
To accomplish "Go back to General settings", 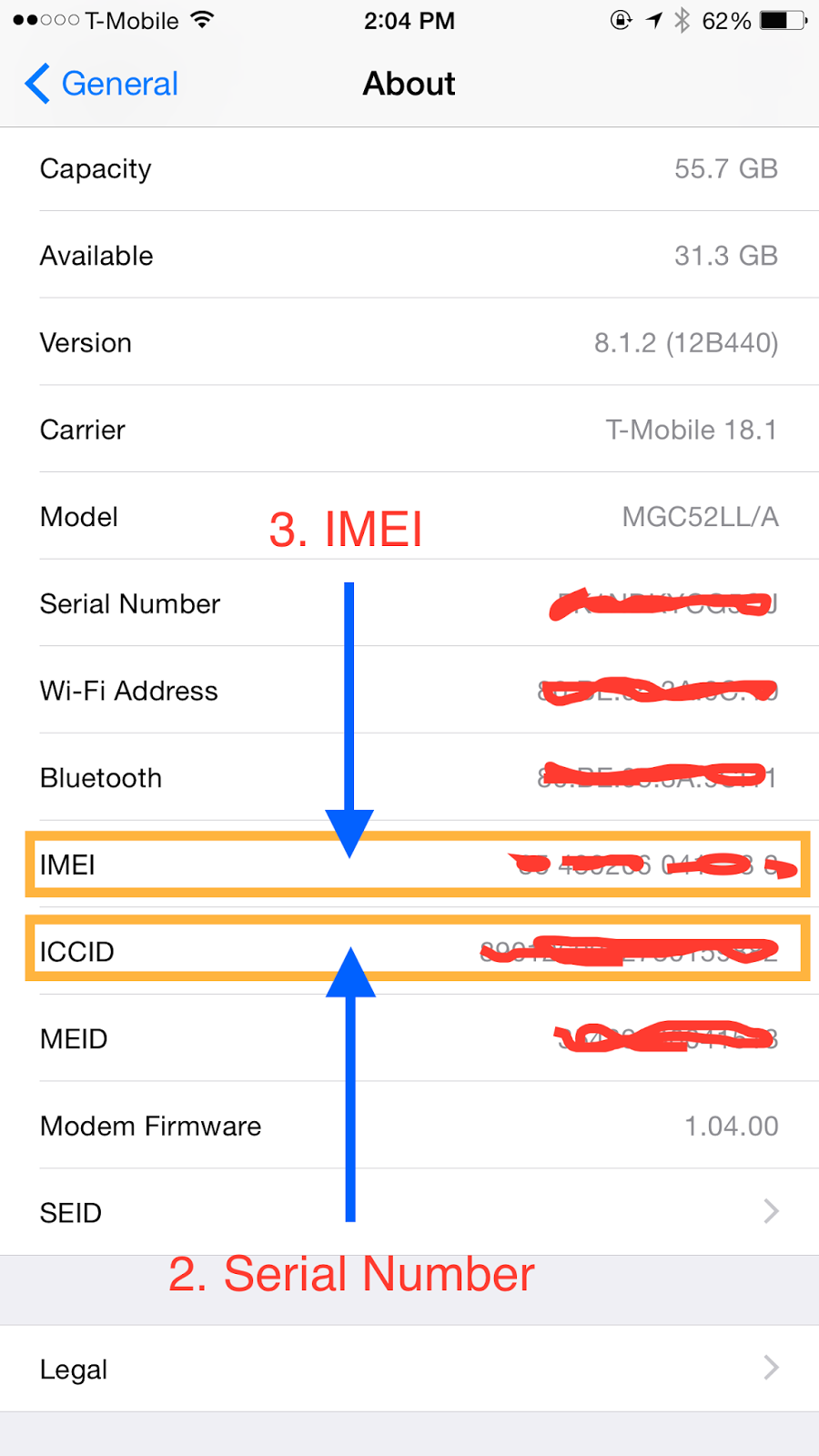I will (x=102, y=84).
